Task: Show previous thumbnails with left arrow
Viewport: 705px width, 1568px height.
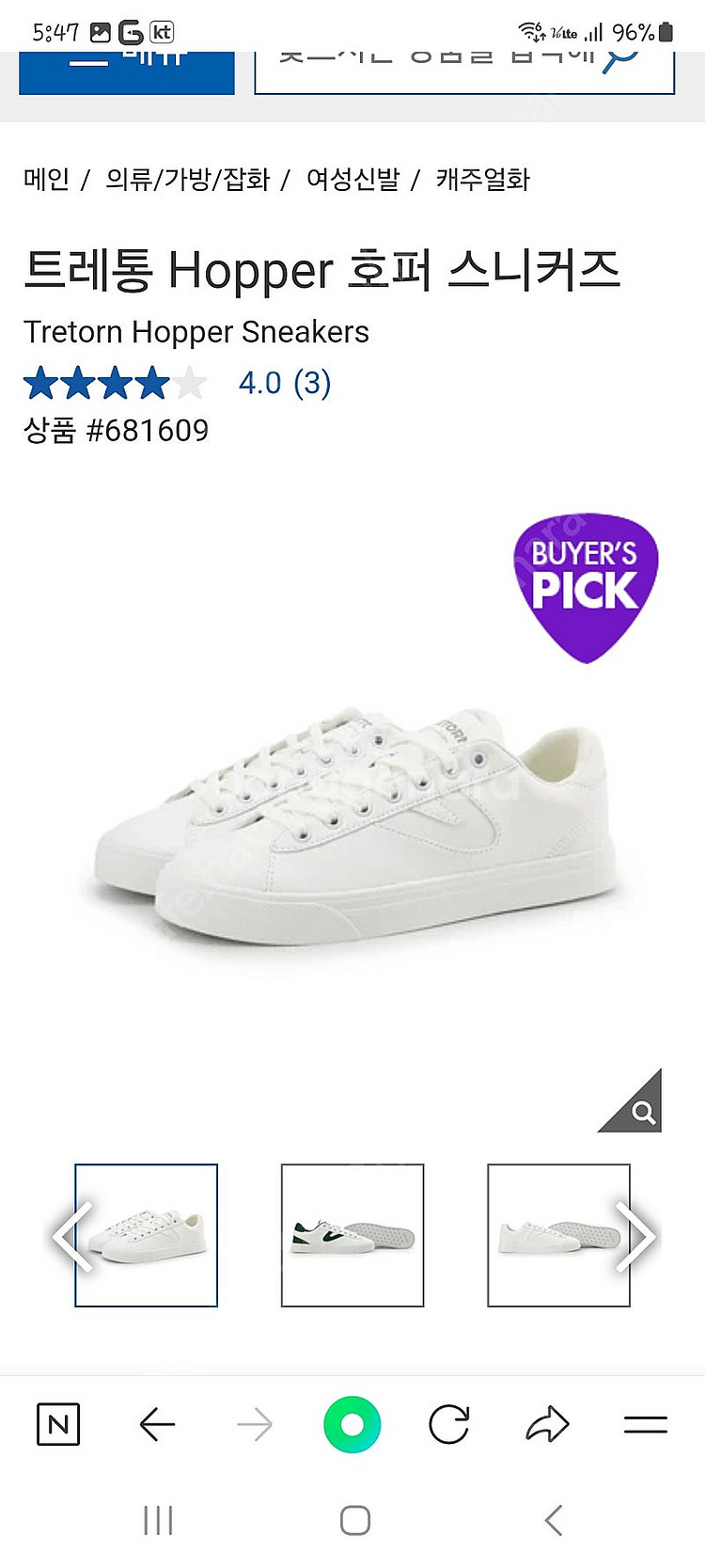Action: click(x=71, y=1236)
